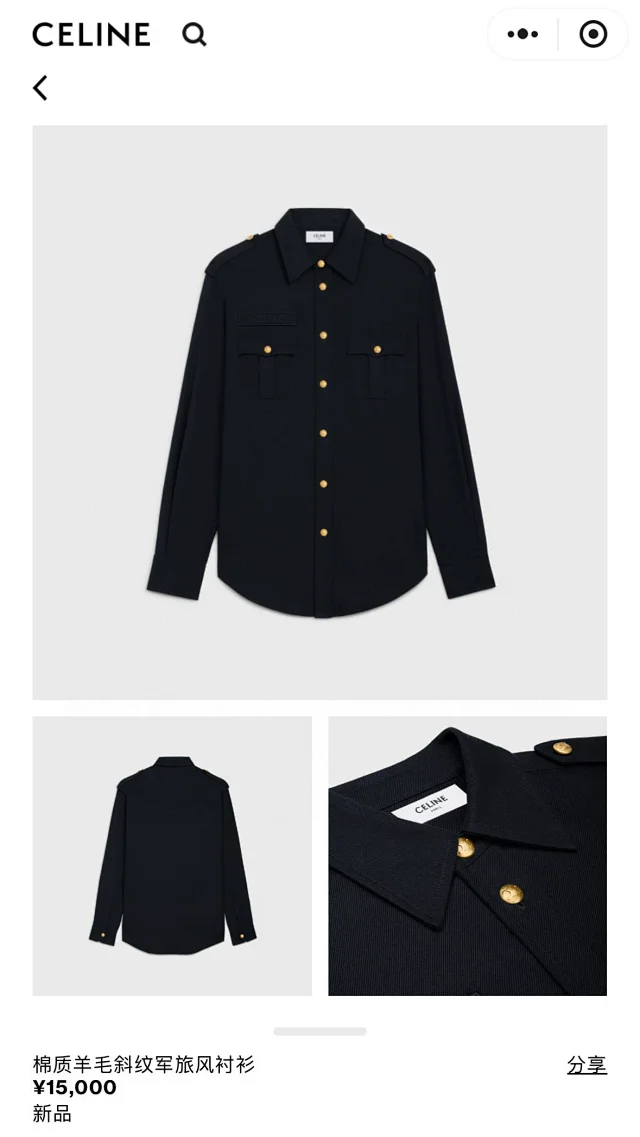Open the main front-view shirt image
Viewport: 640px width, 1137px height.
point(319,412)
